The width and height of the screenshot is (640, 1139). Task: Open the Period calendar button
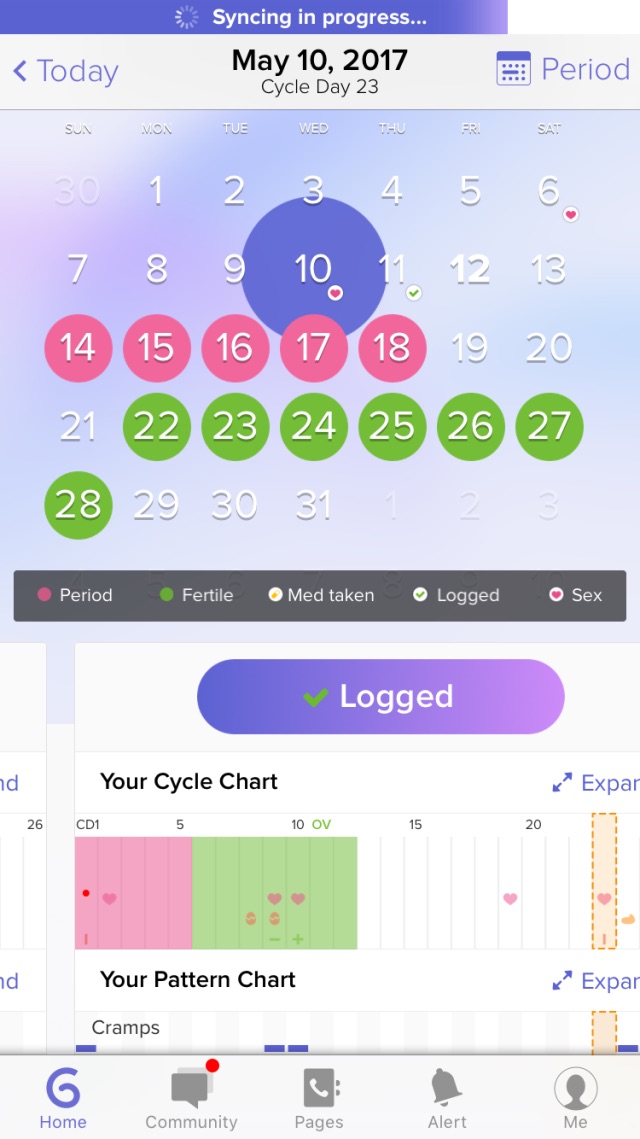click(x=564, y=70)
